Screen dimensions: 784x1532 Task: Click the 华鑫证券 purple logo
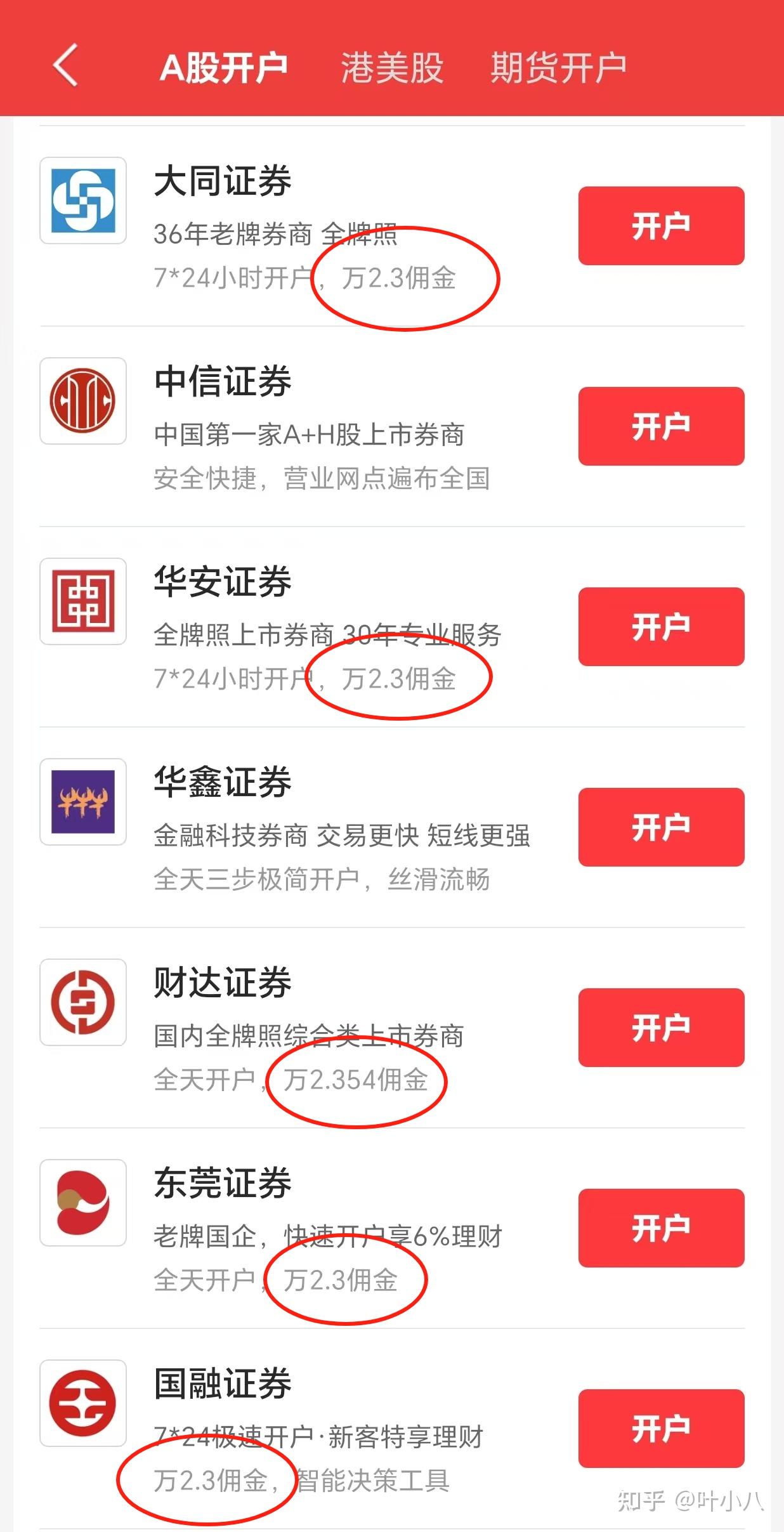(x=83, y=801)
